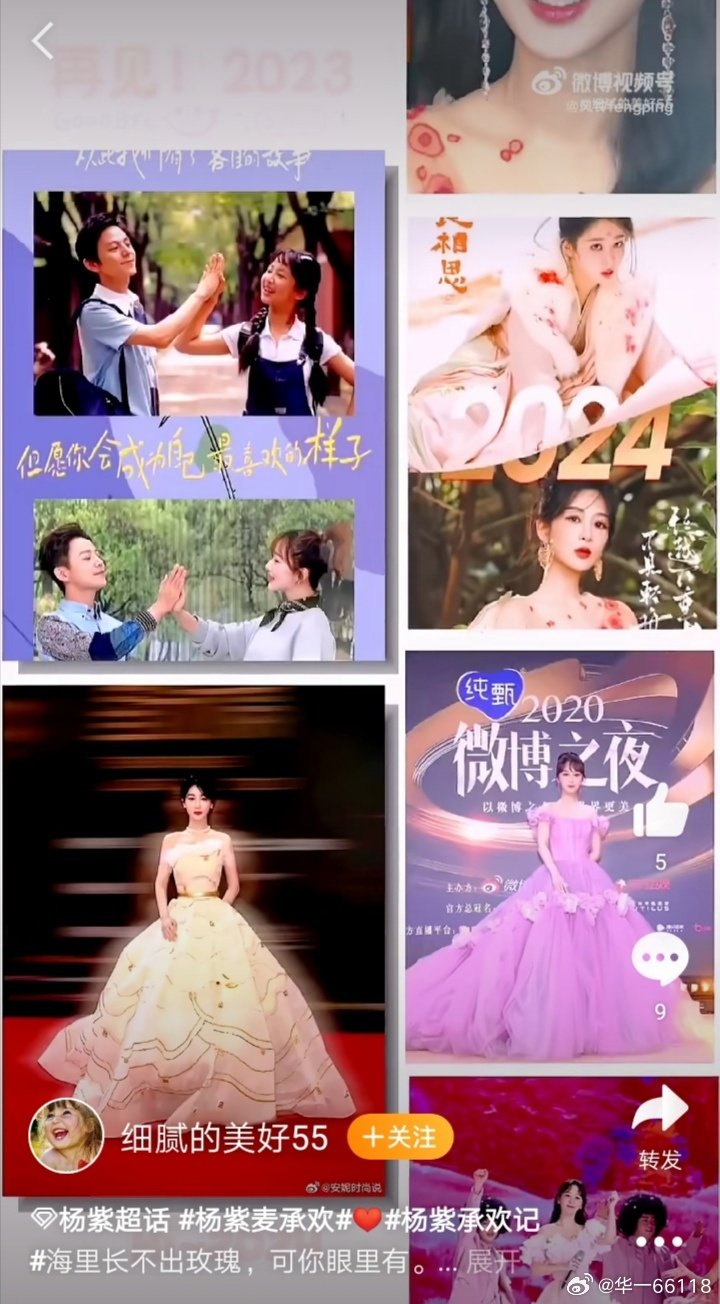Expand the caption with 展开
This screenshot has height=1304, width=720.
(495, 1262)
